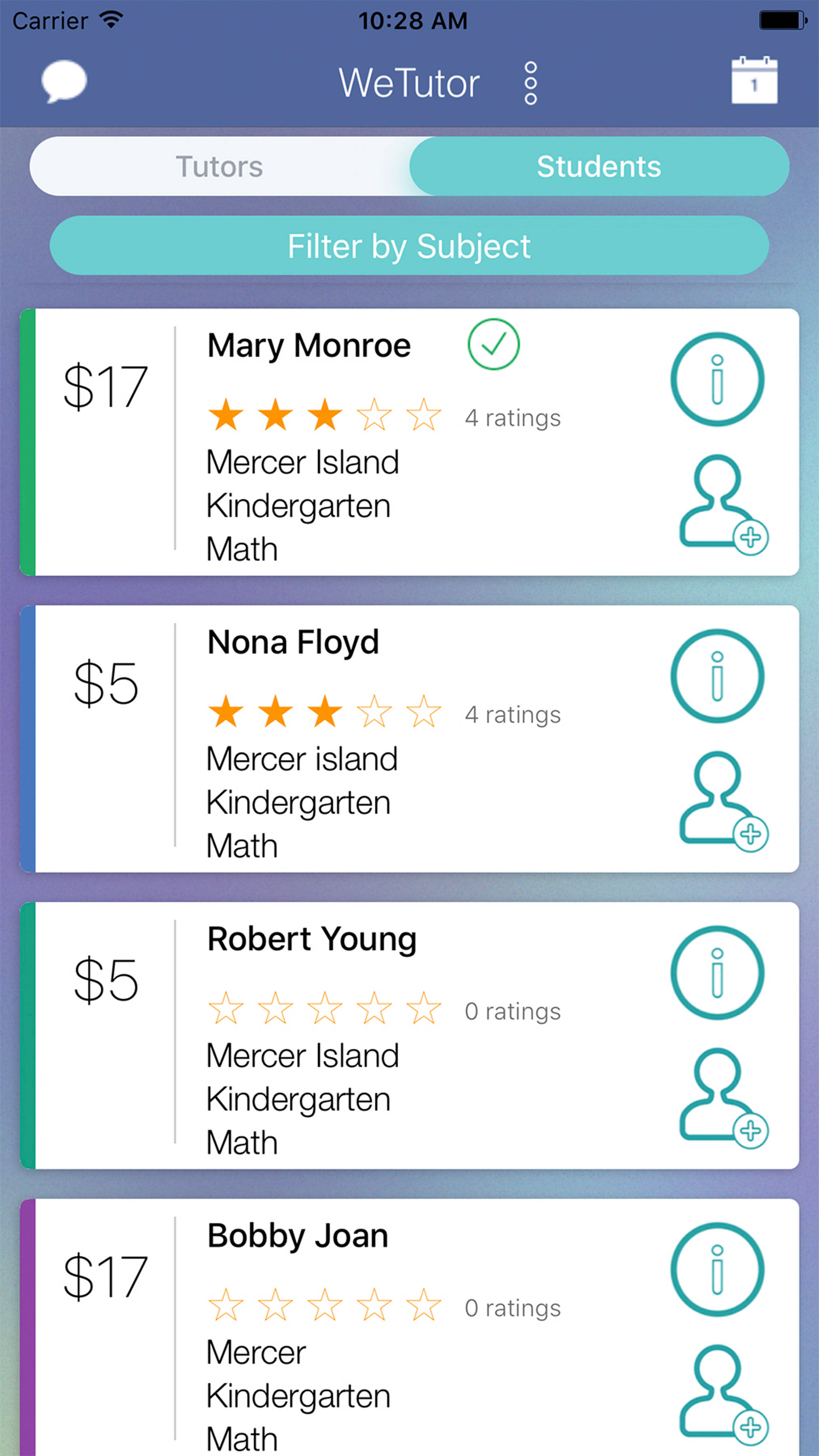Open Robert Young's student card
819x1456 pixels.
(409, 1035)
